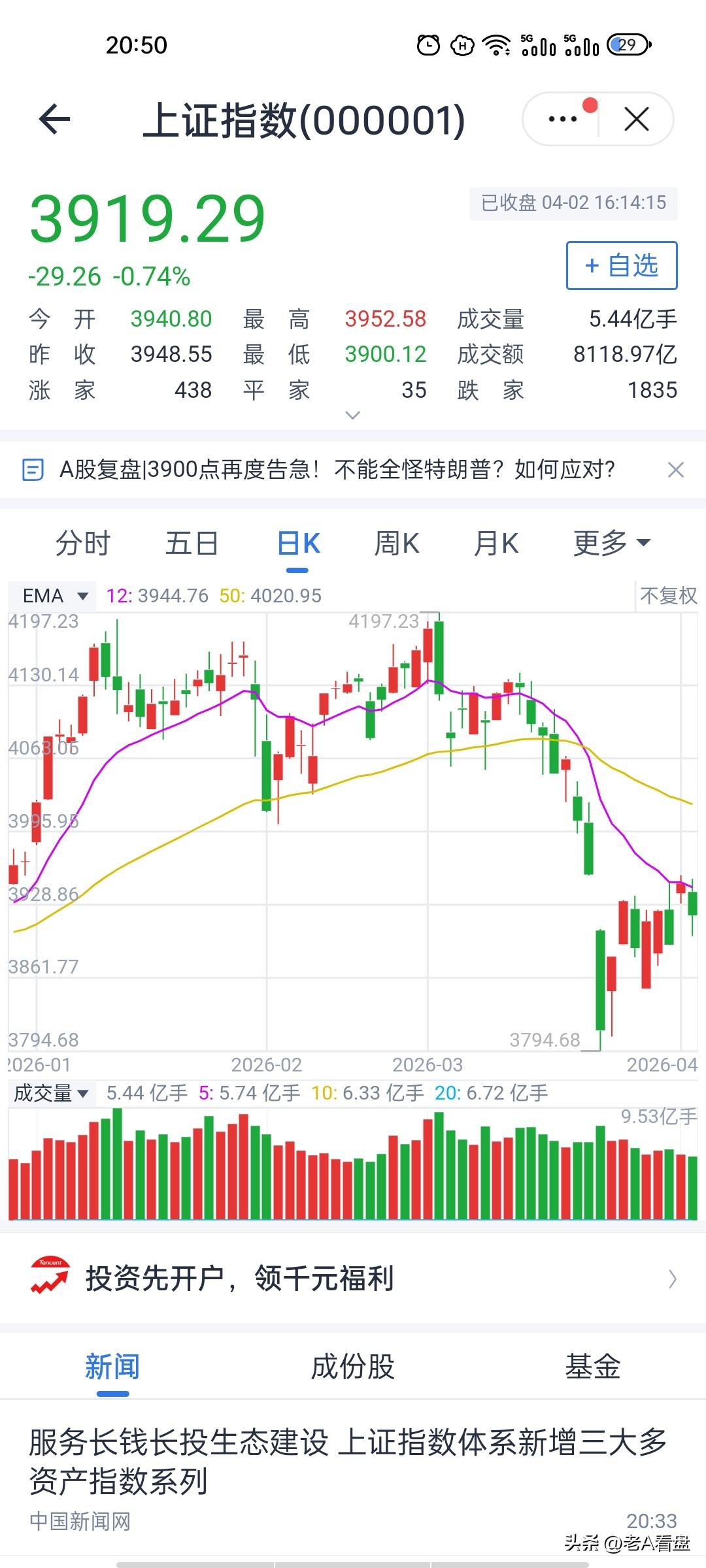
Task: Tap 自选 to add stock to watchlist
Action: 622,265
